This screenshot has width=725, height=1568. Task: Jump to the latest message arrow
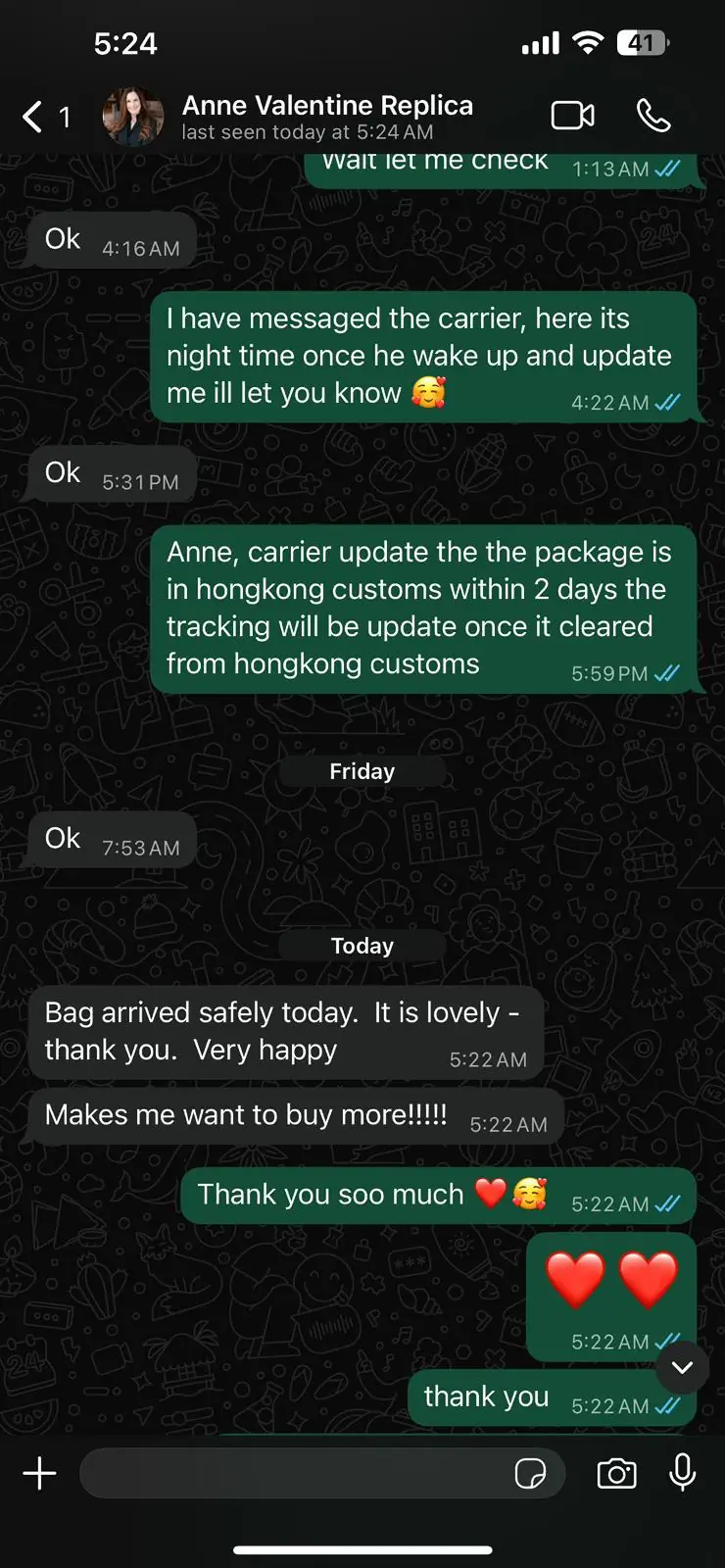click(x=682, y=1367)
